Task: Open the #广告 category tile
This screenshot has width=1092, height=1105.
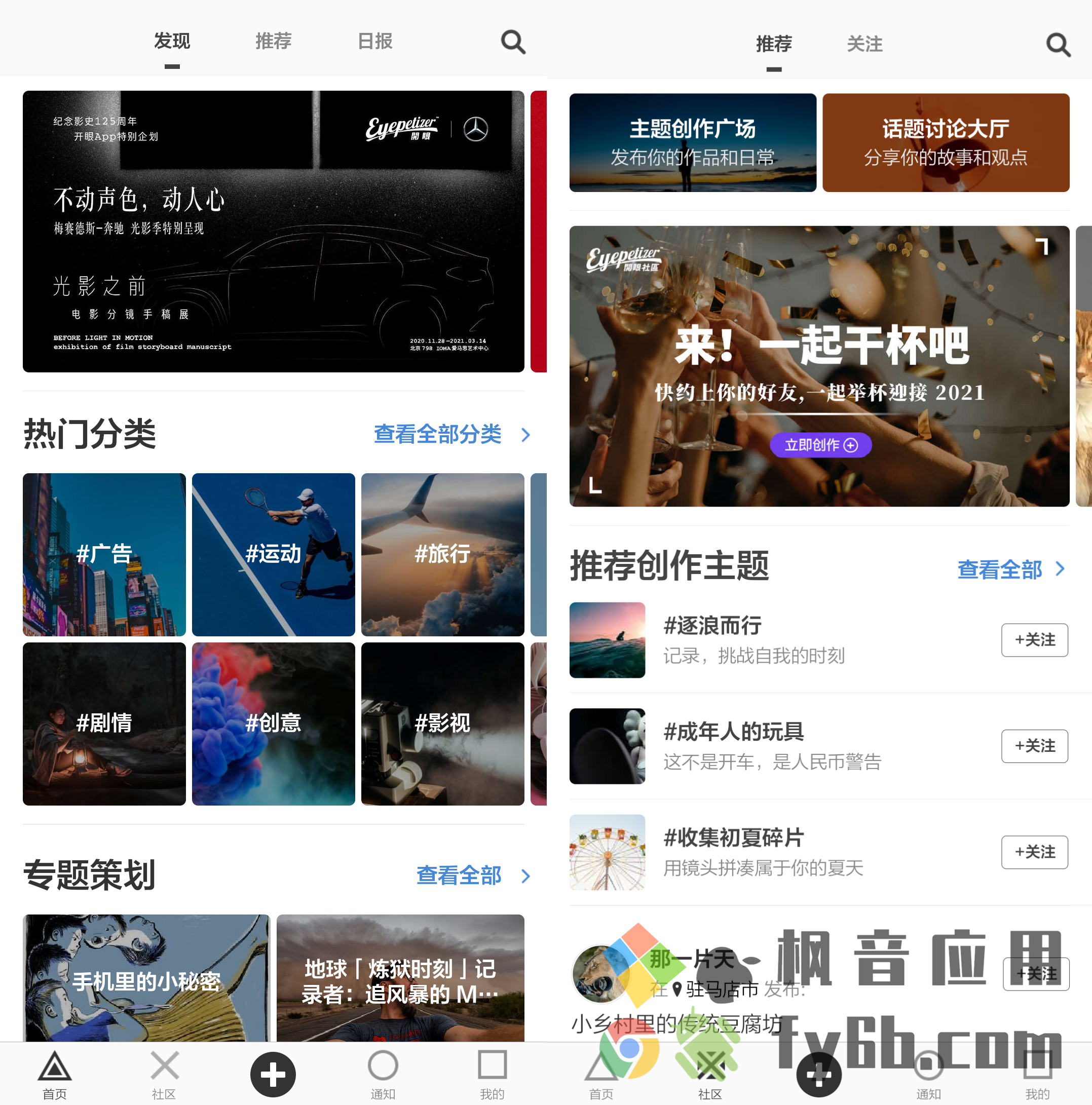Action: 104,554
